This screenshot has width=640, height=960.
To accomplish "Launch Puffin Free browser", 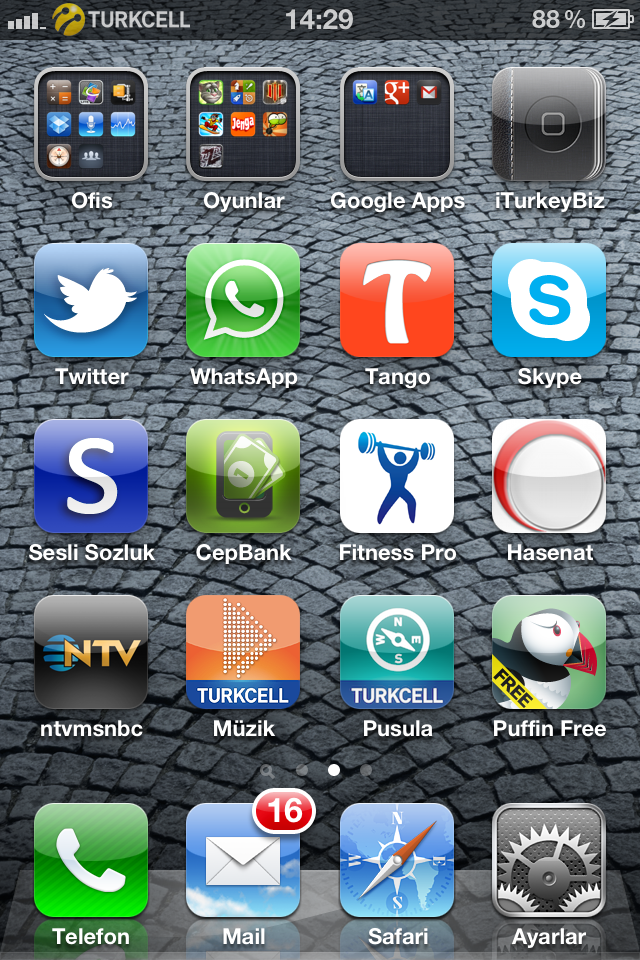I will click(x=549, y=652).
